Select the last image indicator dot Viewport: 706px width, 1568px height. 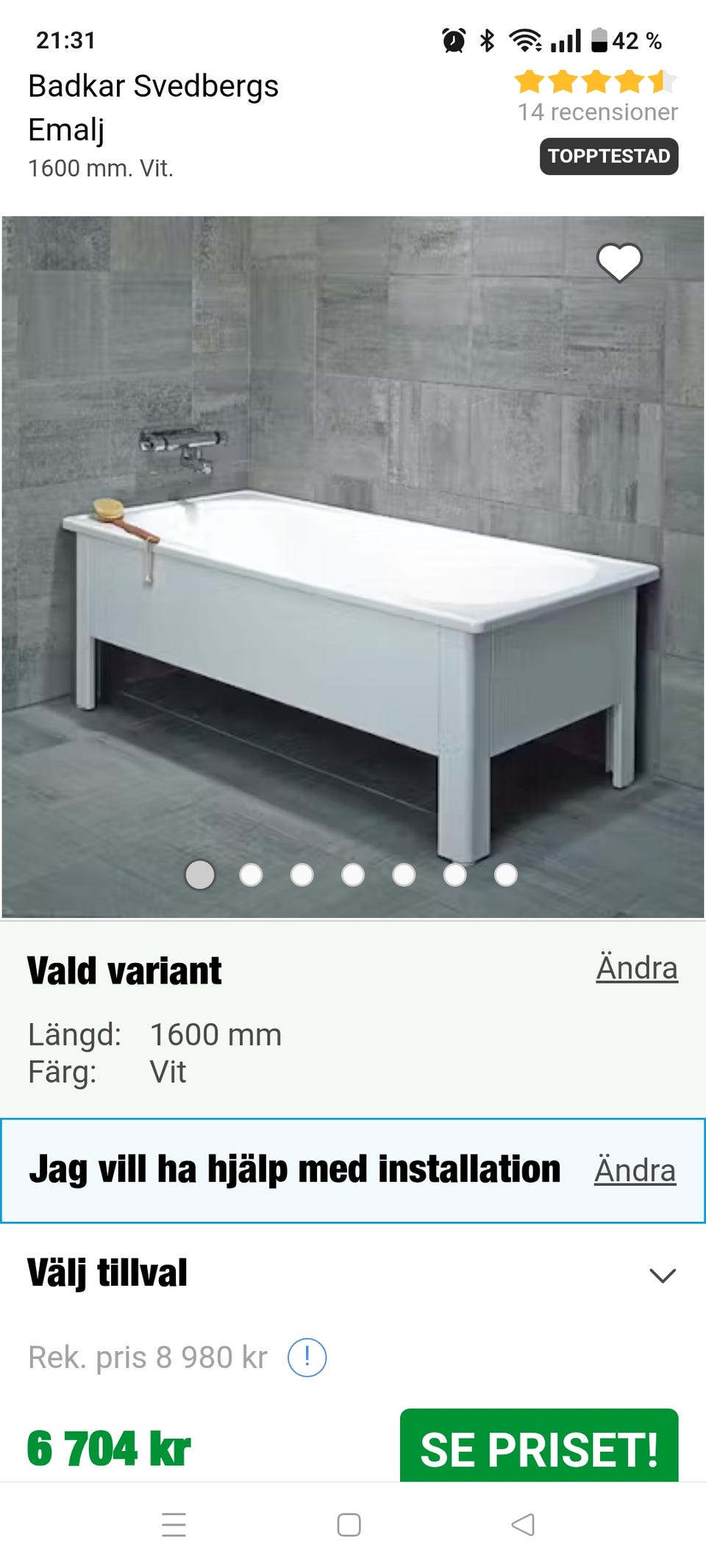click(504, 875)
